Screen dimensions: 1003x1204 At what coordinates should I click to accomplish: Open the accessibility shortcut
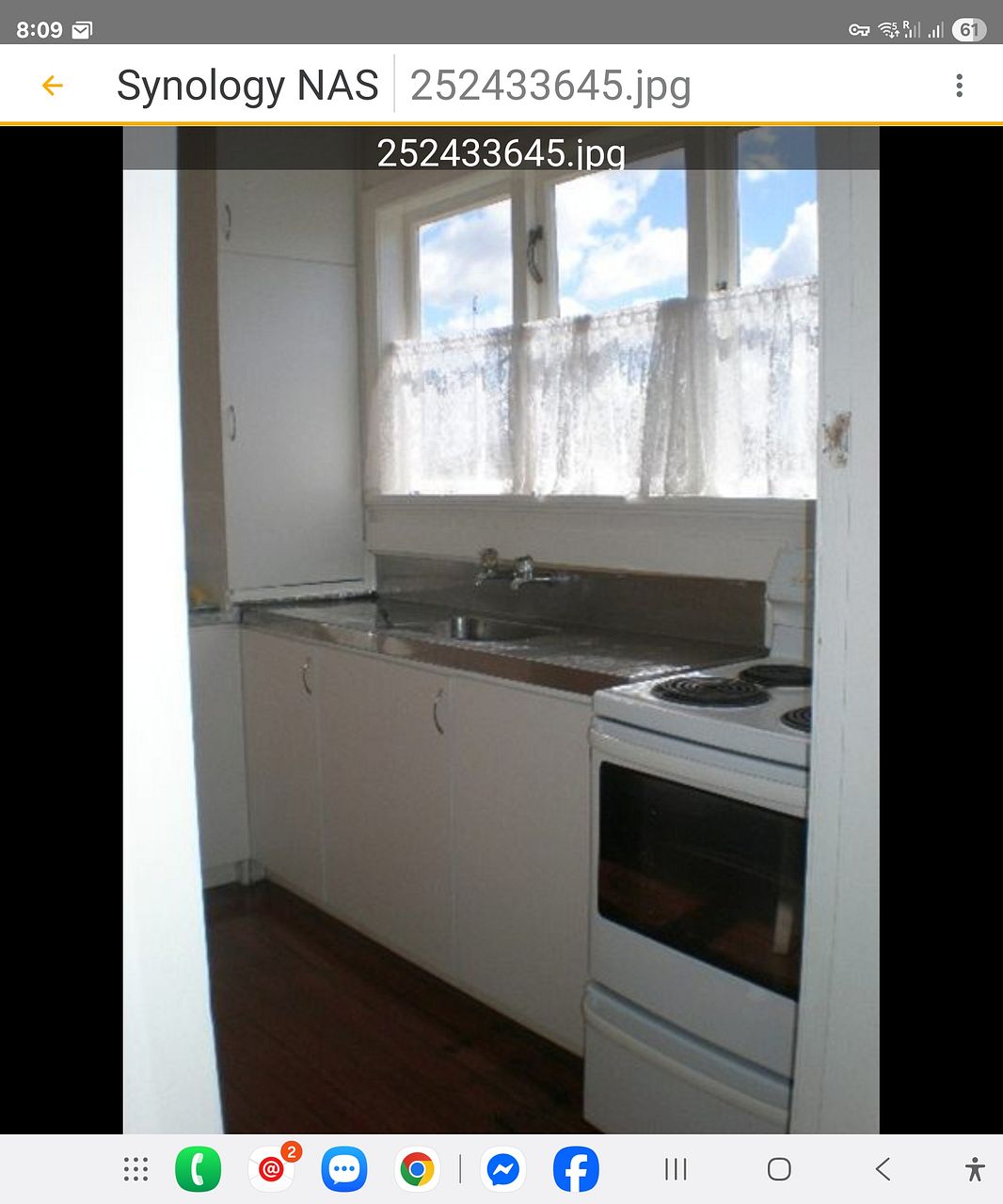[975, 1169]
